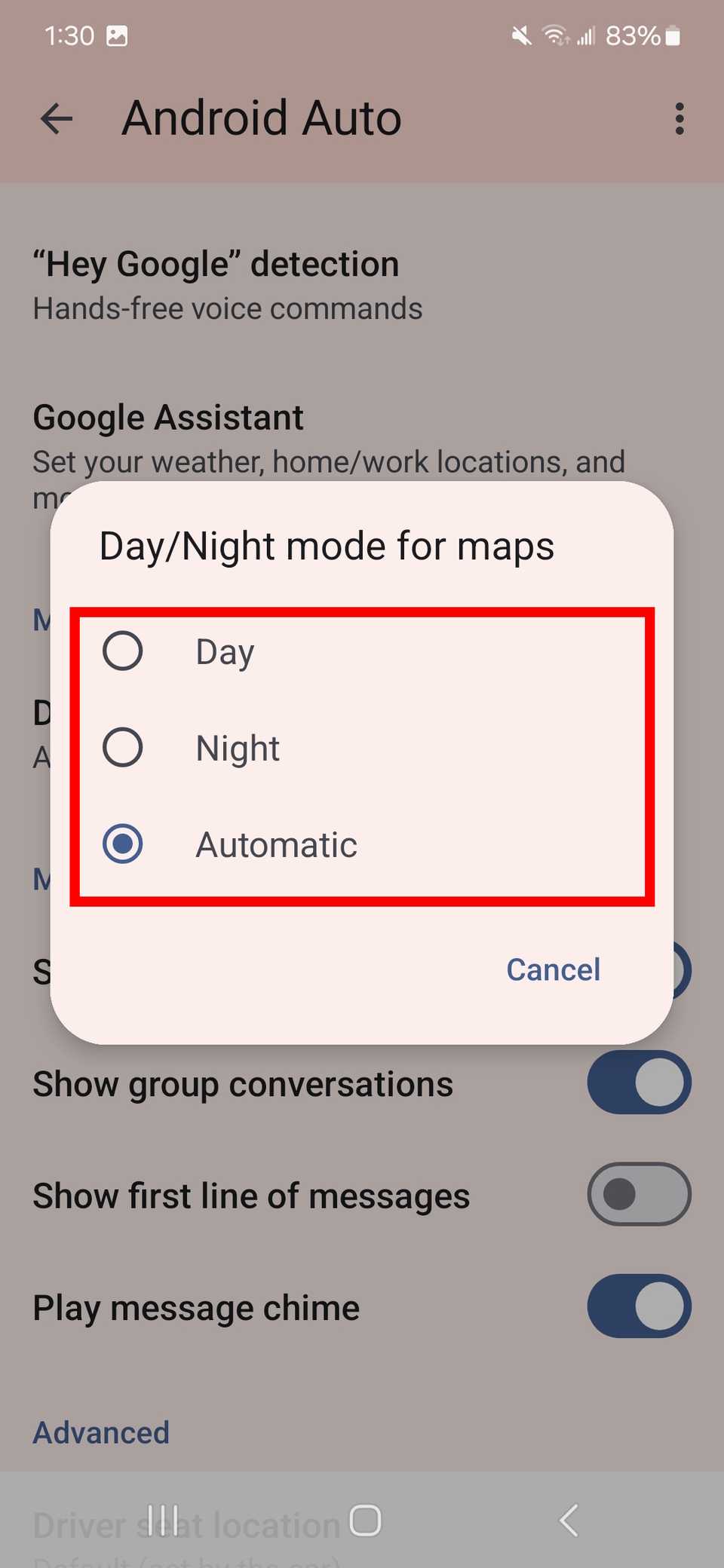
Task: Toggle Show group conversations
Action: [x=639, y=1083]
